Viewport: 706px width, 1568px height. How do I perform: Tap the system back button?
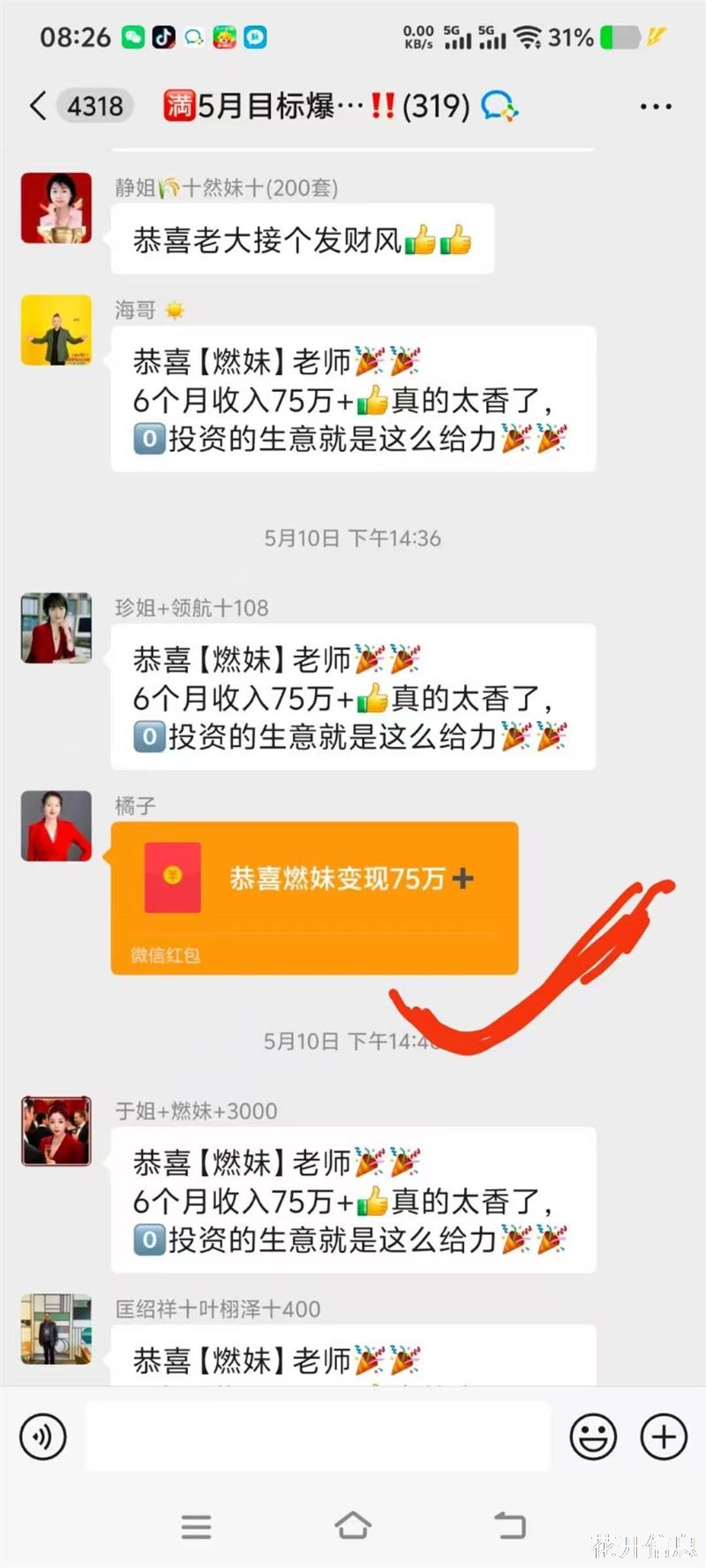[x=509, y=1525]
